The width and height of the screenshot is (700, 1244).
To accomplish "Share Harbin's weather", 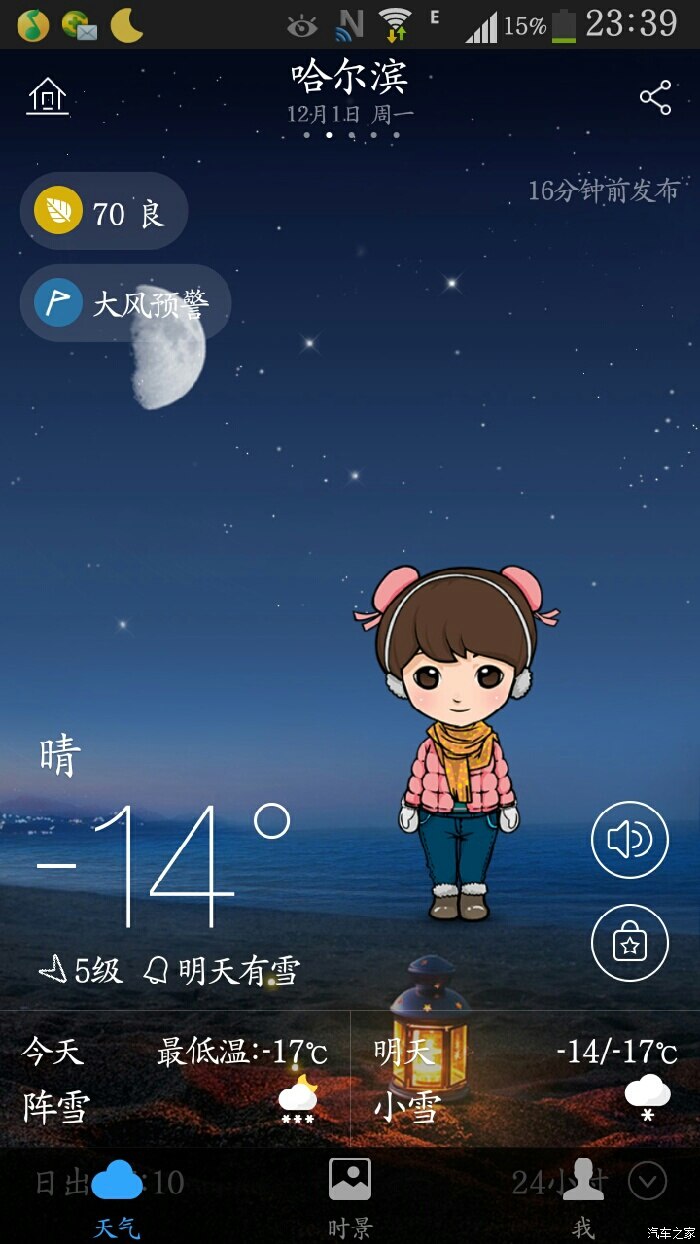I will pos(655,97).
